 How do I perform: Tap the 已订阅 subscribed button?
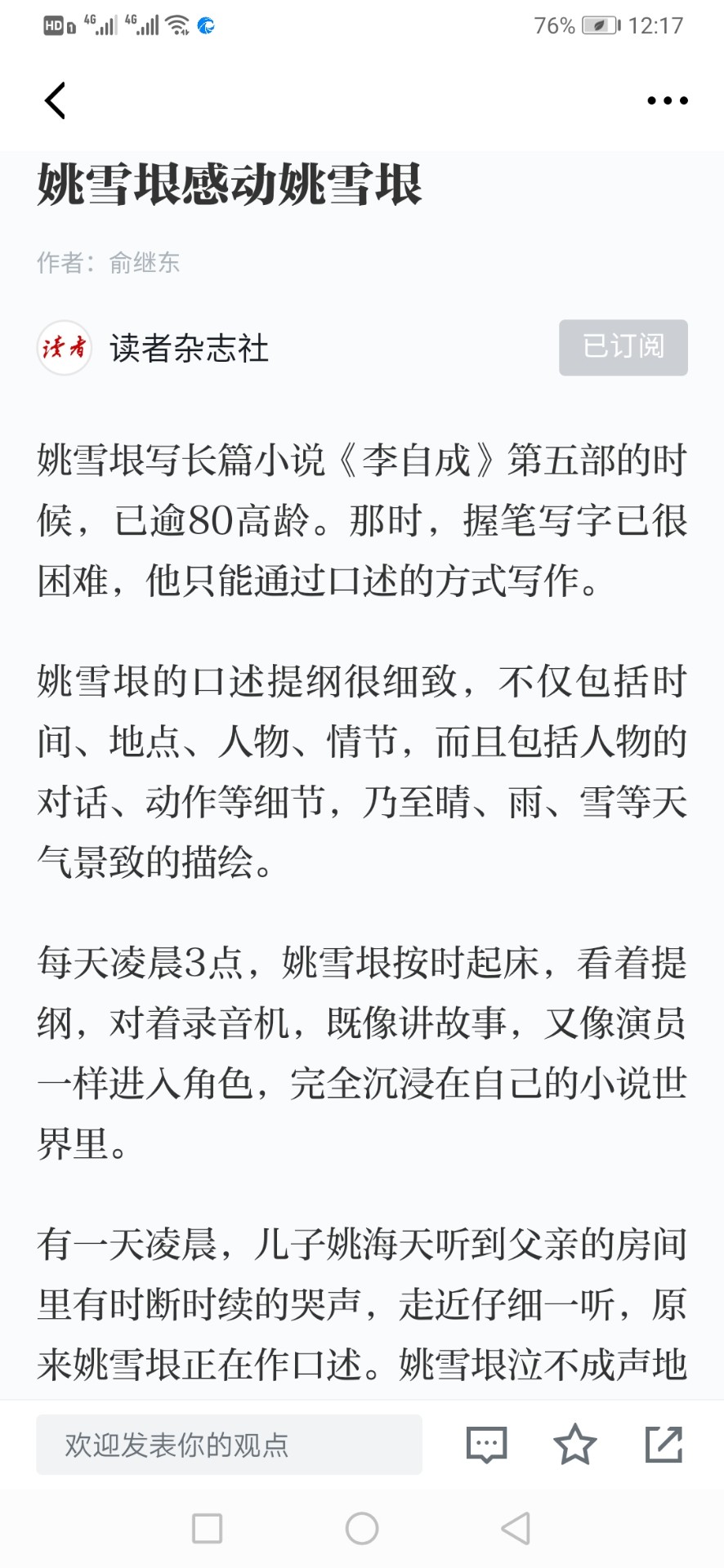coord(623,348)
